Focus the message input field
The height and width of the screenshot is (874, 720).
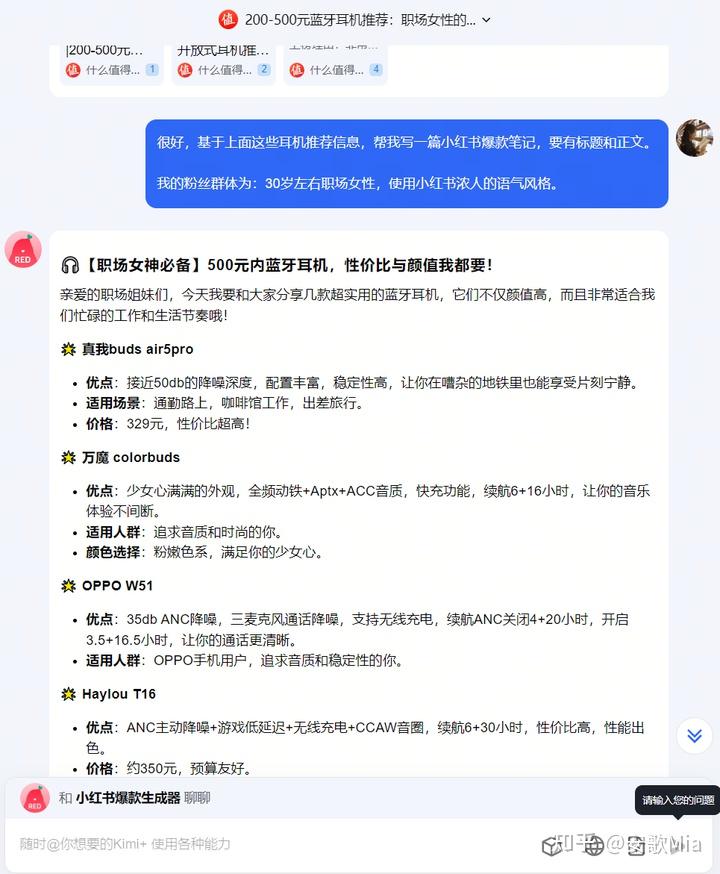tap(270, 844)
